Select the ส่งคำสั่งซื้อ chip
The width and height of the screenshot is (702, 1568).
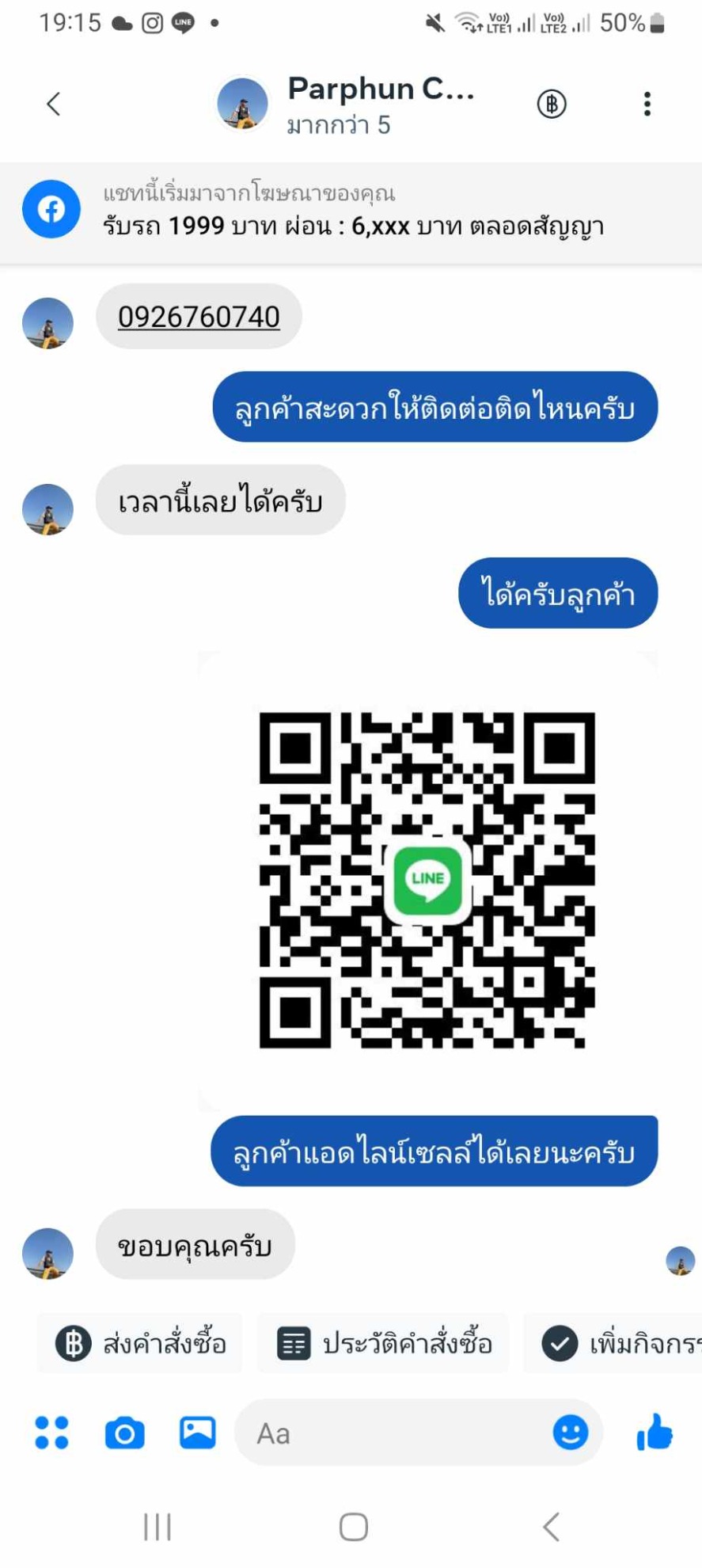[x=141, y=1344]
